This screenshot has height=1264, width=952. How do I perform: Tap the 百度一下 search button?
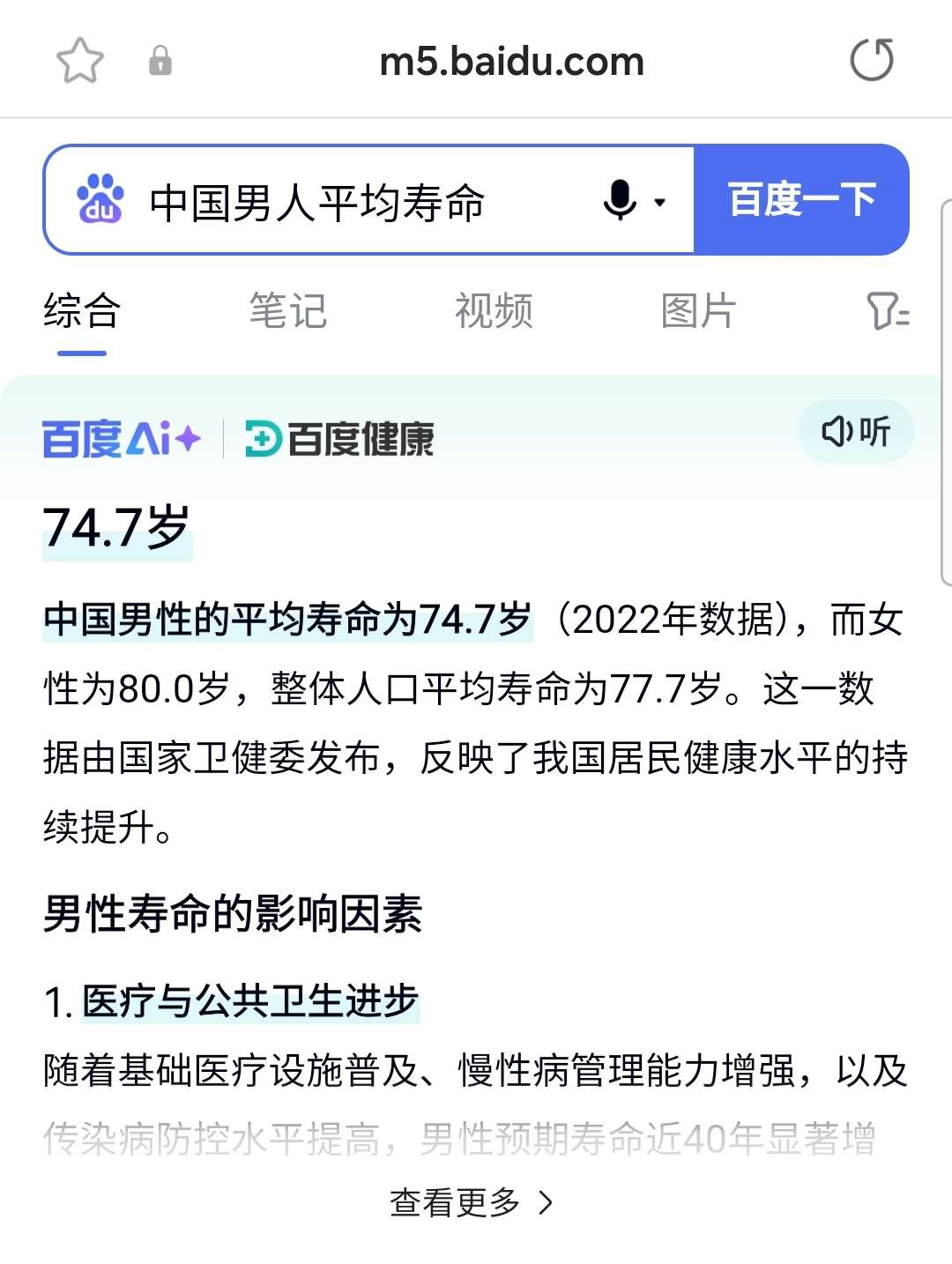[801, 200]
